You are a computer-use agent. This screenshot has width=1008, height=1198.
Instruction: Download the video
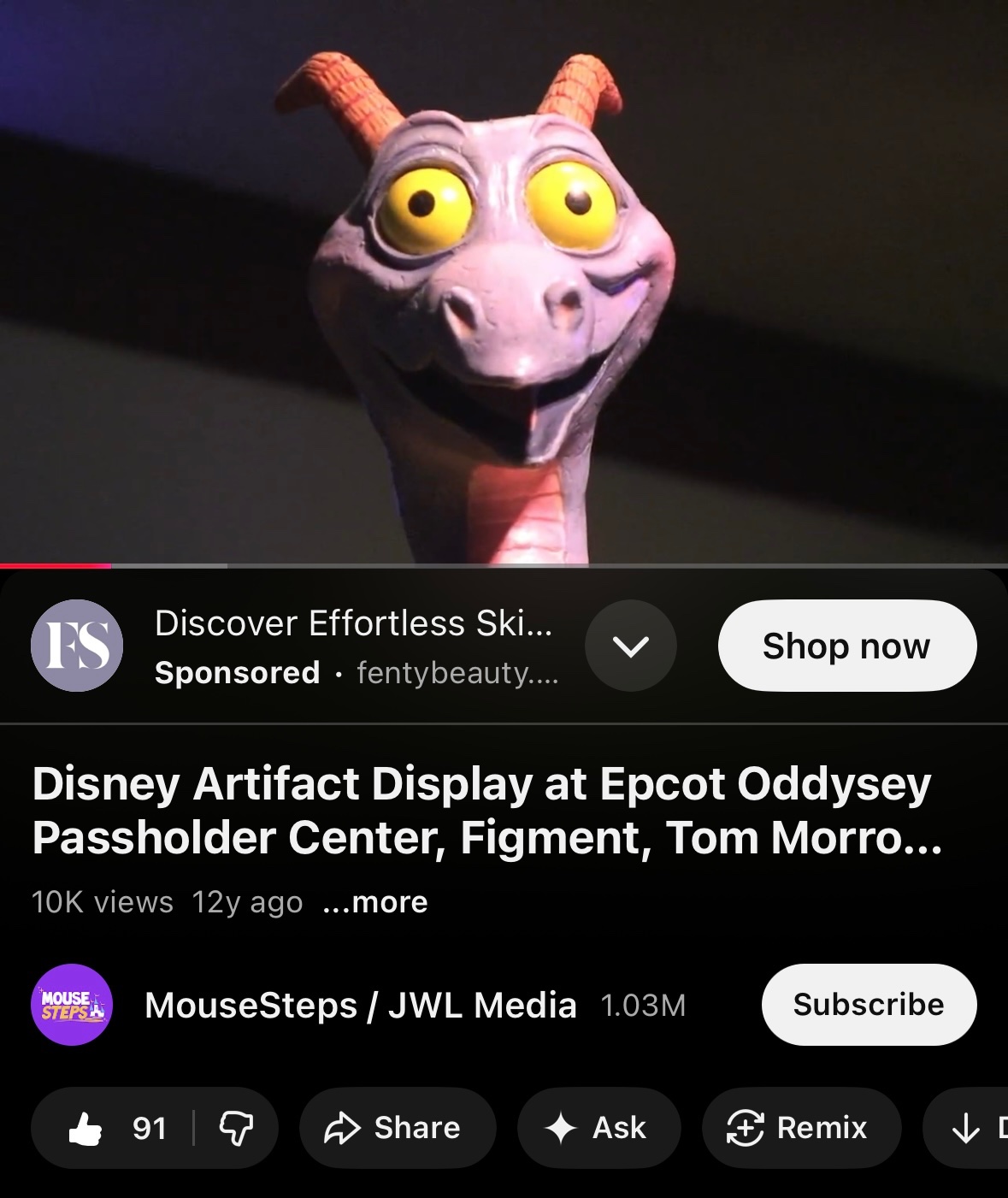pyautogui.click(x=970, y=1128)
